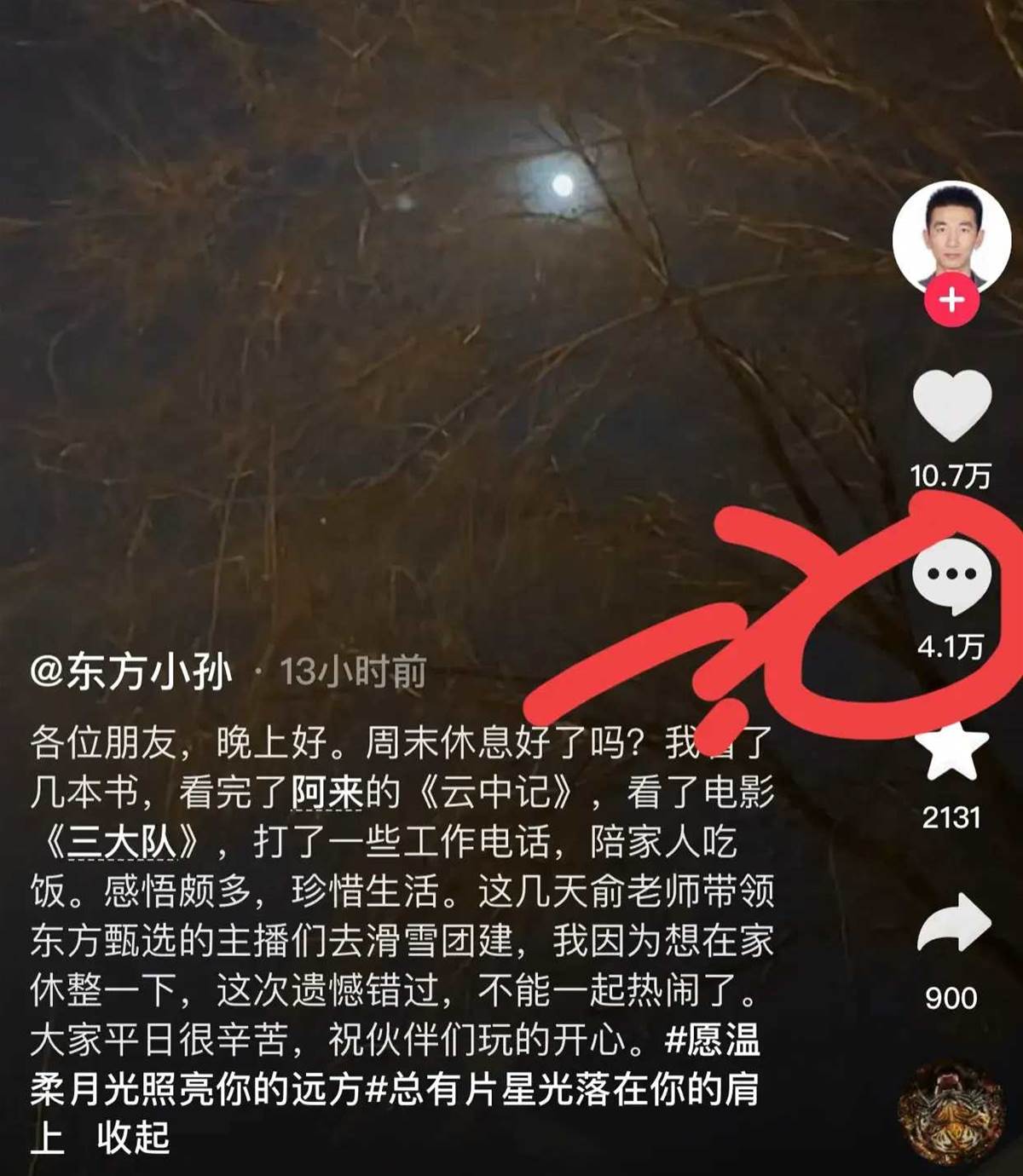Image resolution: width=1023 pixels, height=1176 pixels.
Task: Collapse the caption with 收起
Action: coord(134,1138)
